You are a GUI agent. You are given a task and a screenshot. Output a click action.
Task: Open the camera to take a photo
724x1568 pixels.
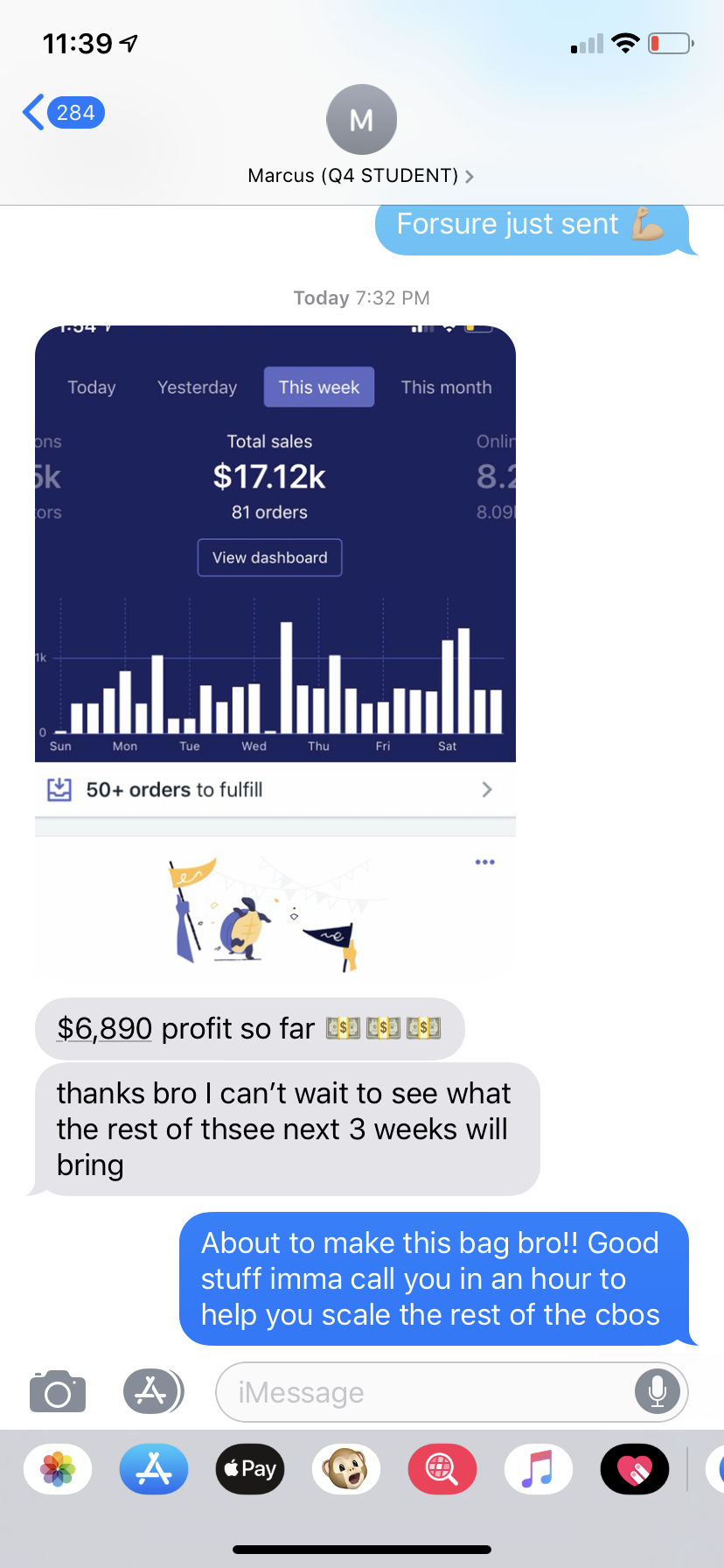58,1392
